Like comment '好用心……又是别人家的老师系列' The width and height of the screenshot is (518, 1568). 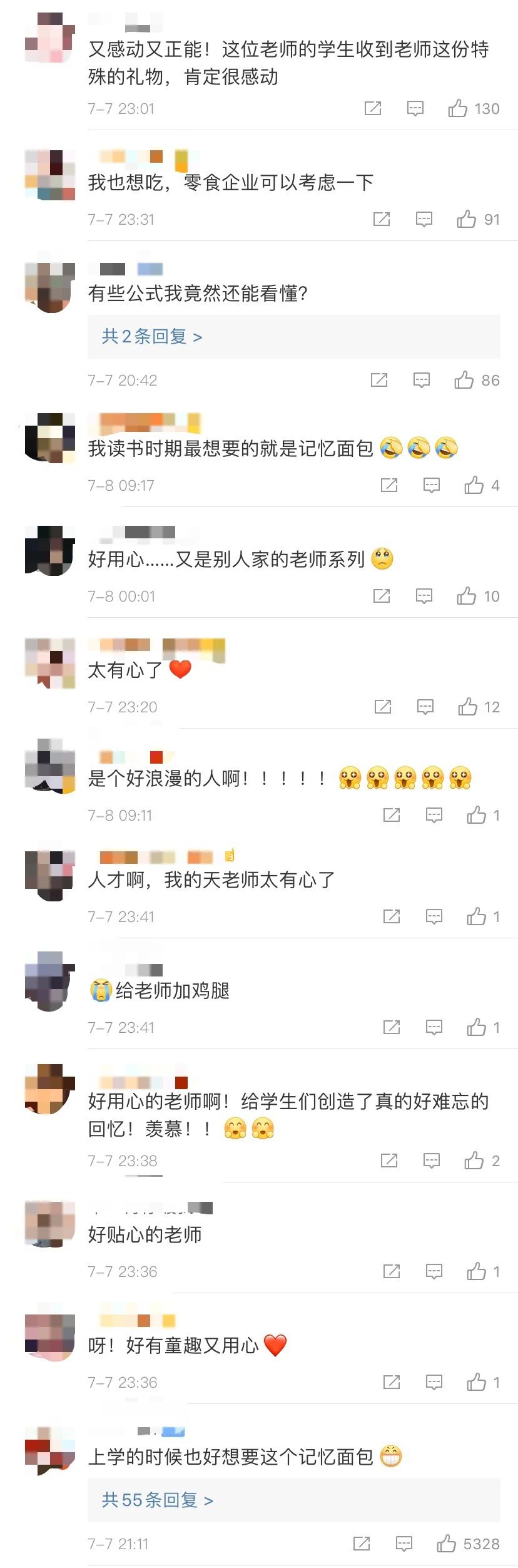[467, 596]
